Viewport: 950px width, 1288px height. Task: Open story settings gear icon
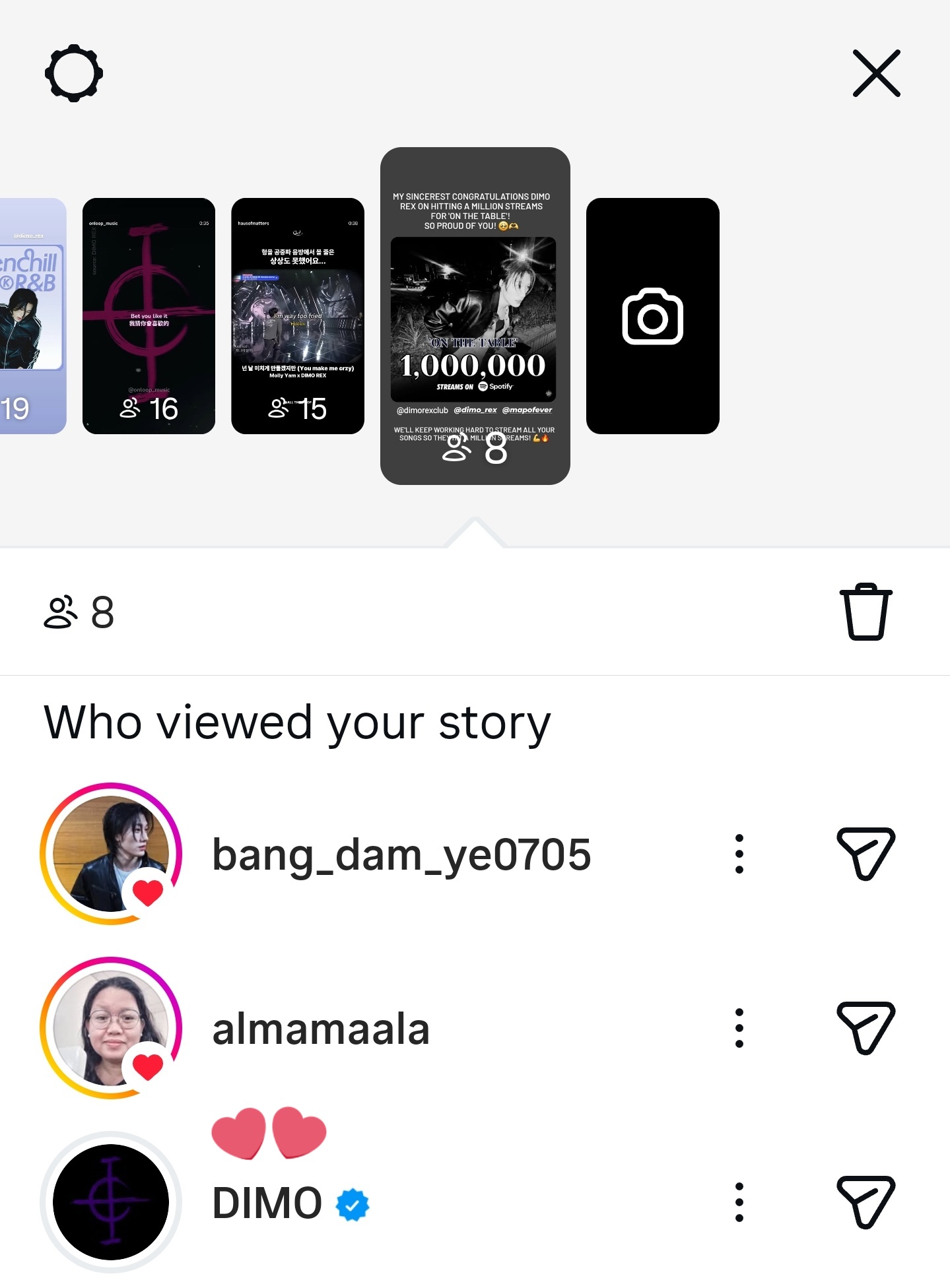[74, 73]
